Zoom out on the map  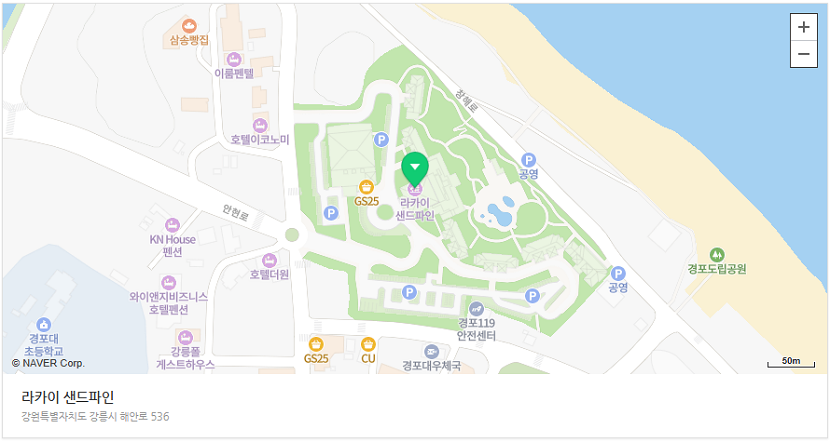pyautogui.click(x=803, y=54)
